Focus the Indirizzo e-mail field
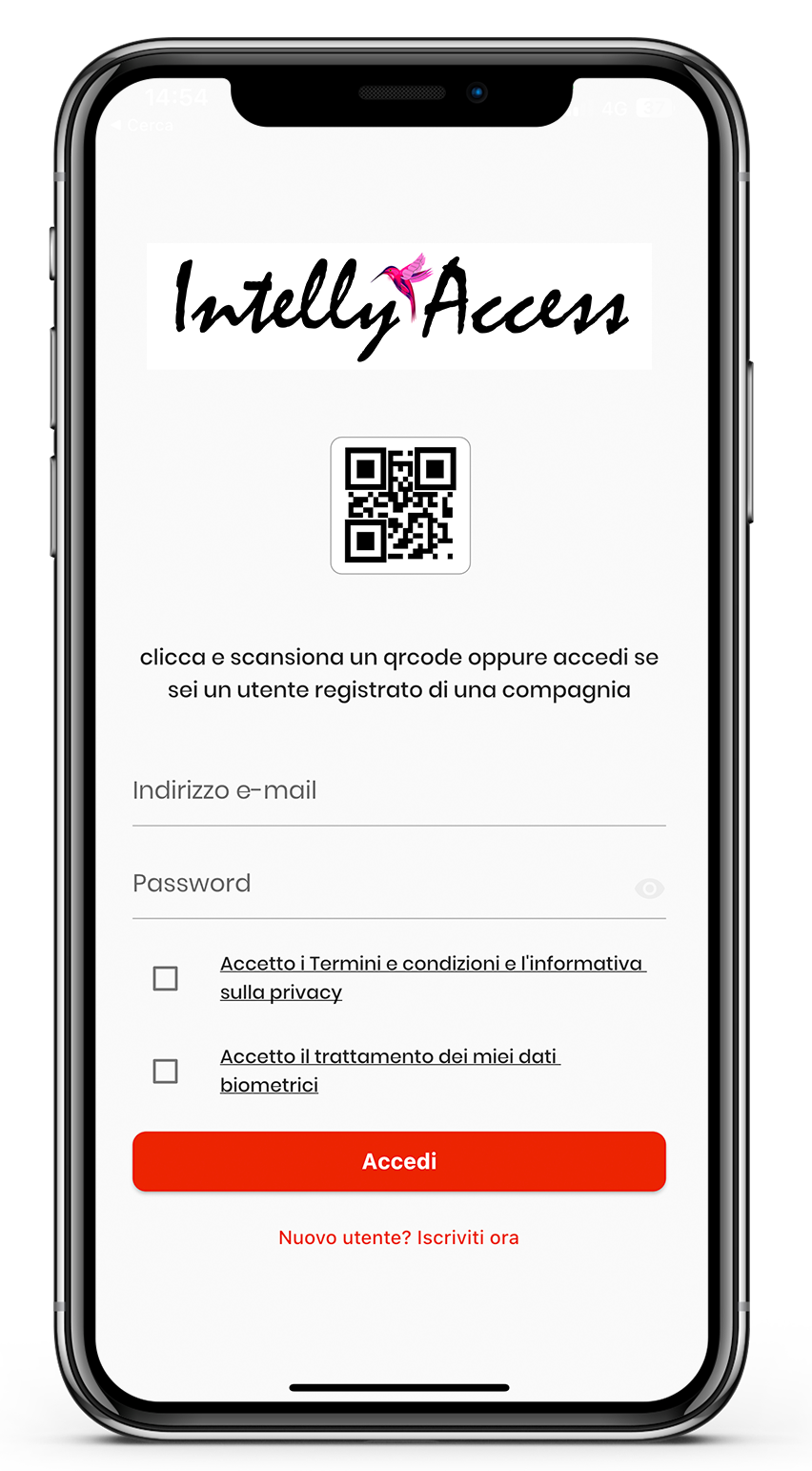 [398, 791]
